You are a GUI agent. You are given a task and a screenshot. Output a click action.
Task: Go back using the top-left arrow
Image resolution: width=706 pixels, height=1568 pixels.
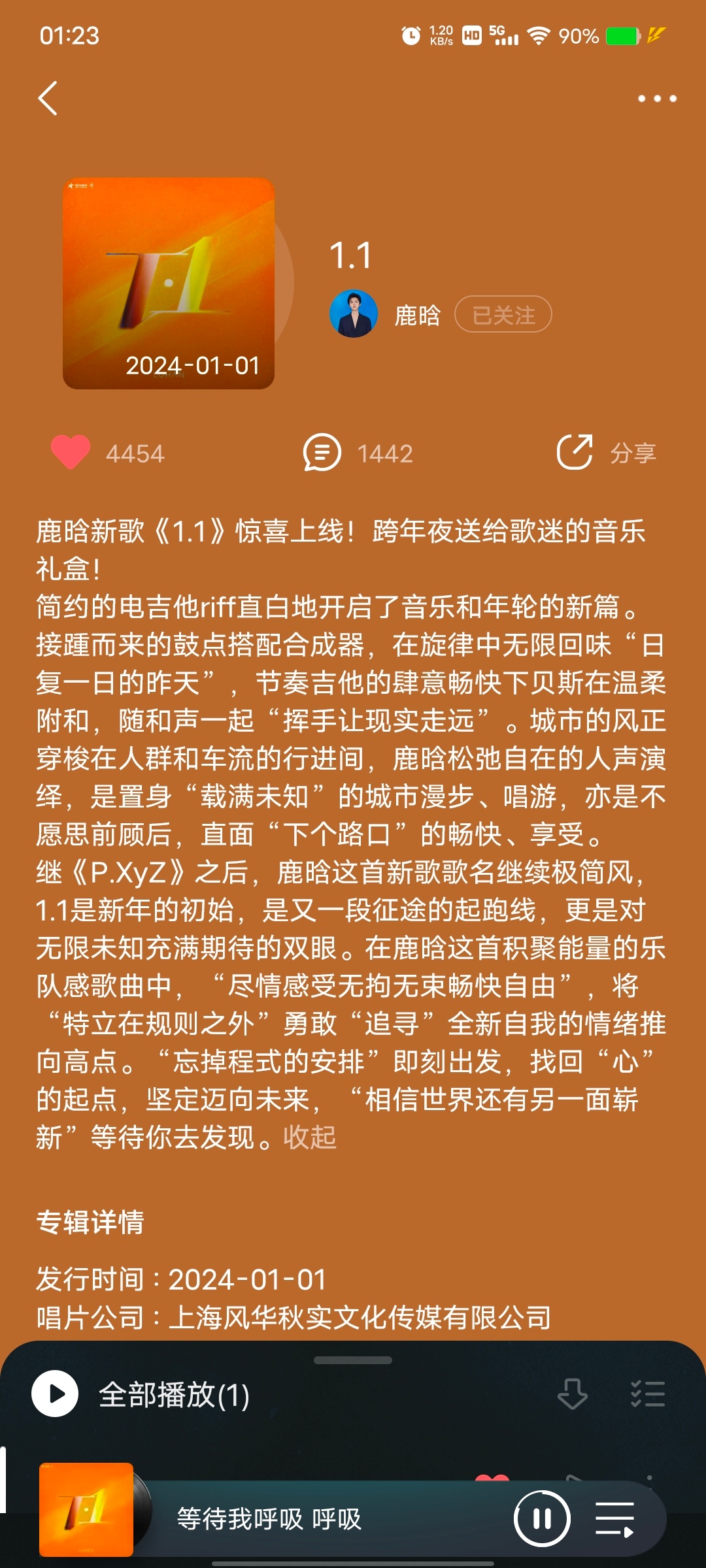pyautogui.click(x=48, y=99)
